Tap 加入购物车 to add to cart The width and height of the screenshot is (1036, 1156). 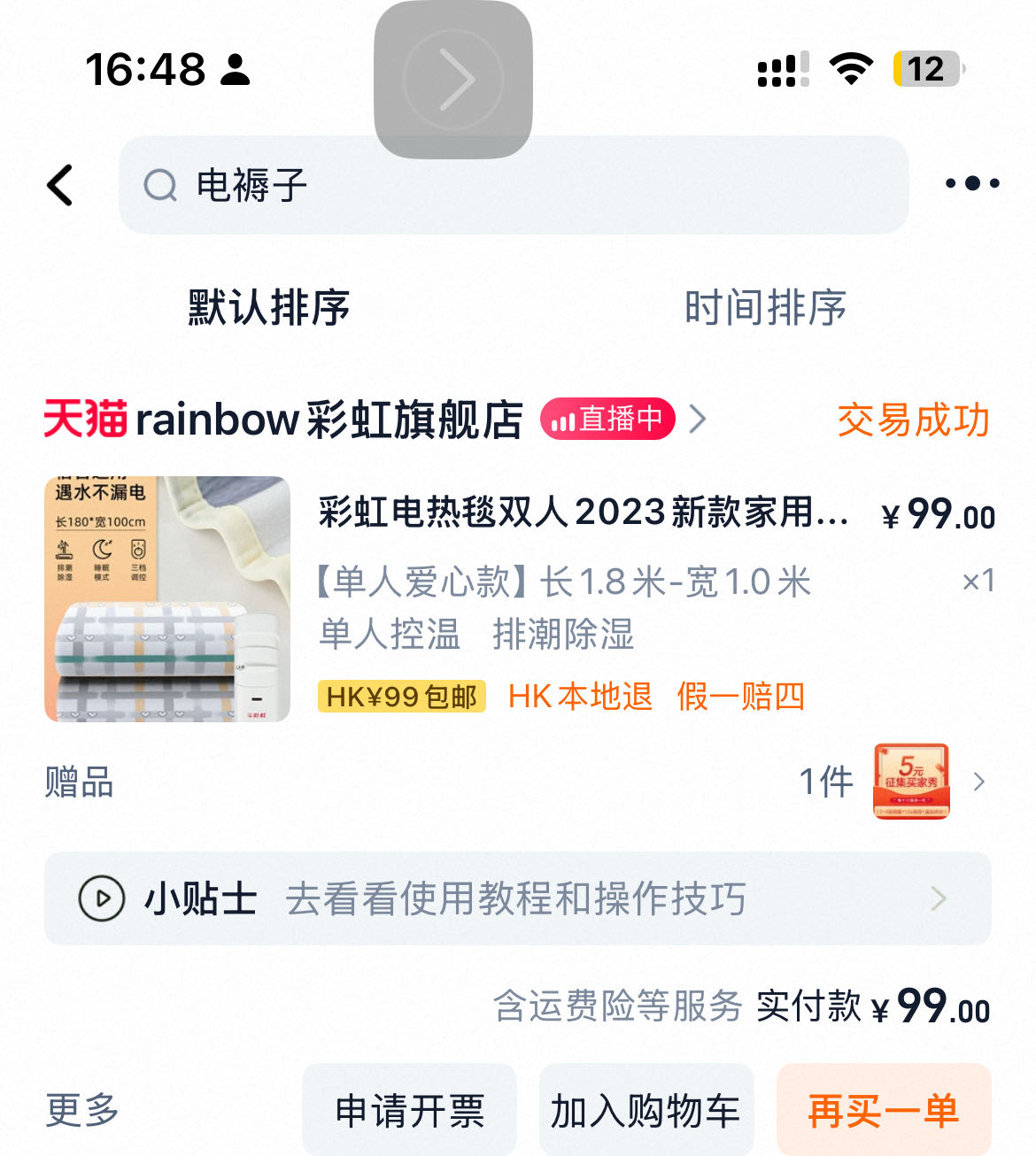click(x=646, y=1107)
